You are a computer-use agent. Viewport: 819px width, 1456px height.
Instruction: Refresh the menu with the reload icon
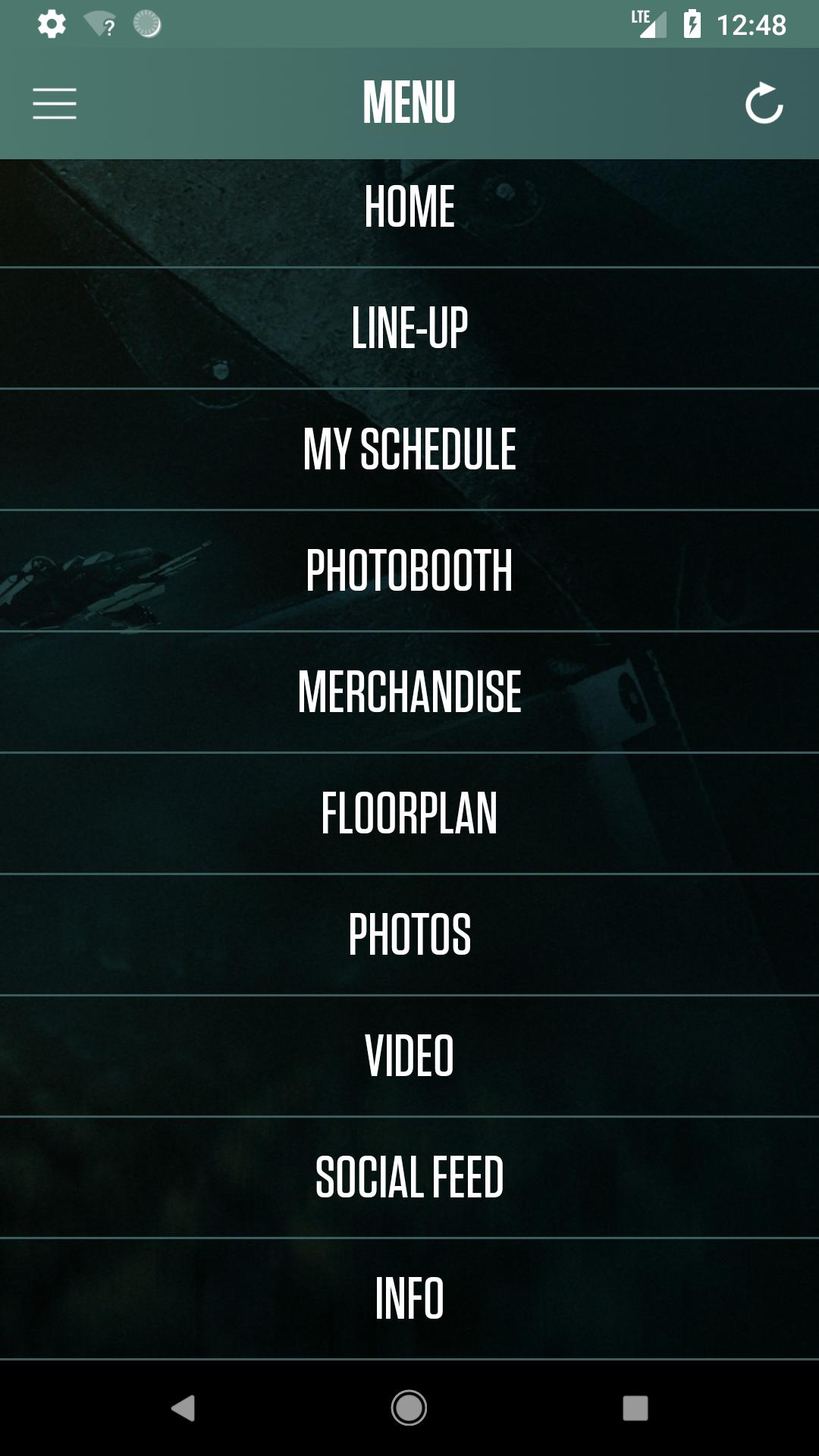(x=764, y=103)
